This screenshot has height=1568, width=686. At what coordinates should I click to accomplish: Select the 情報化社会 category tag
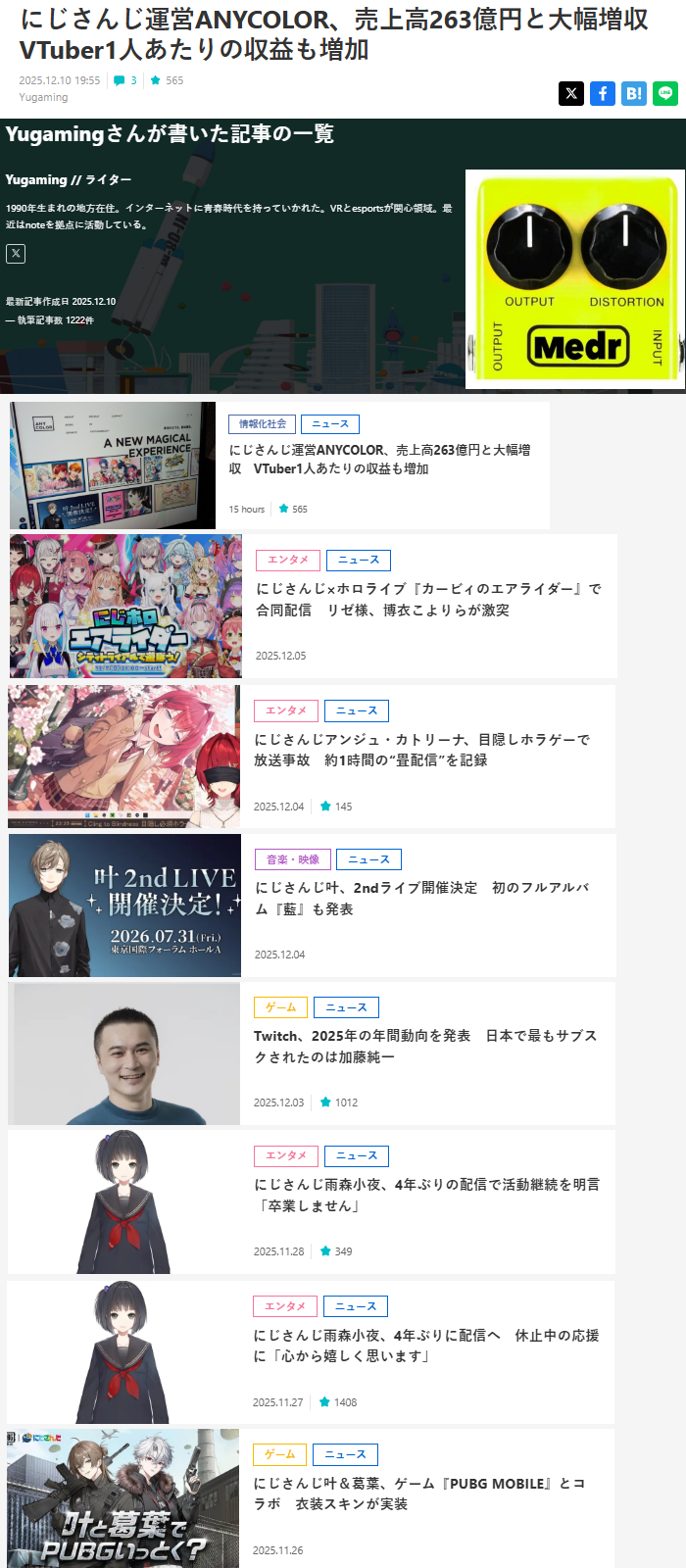[263, 424]
